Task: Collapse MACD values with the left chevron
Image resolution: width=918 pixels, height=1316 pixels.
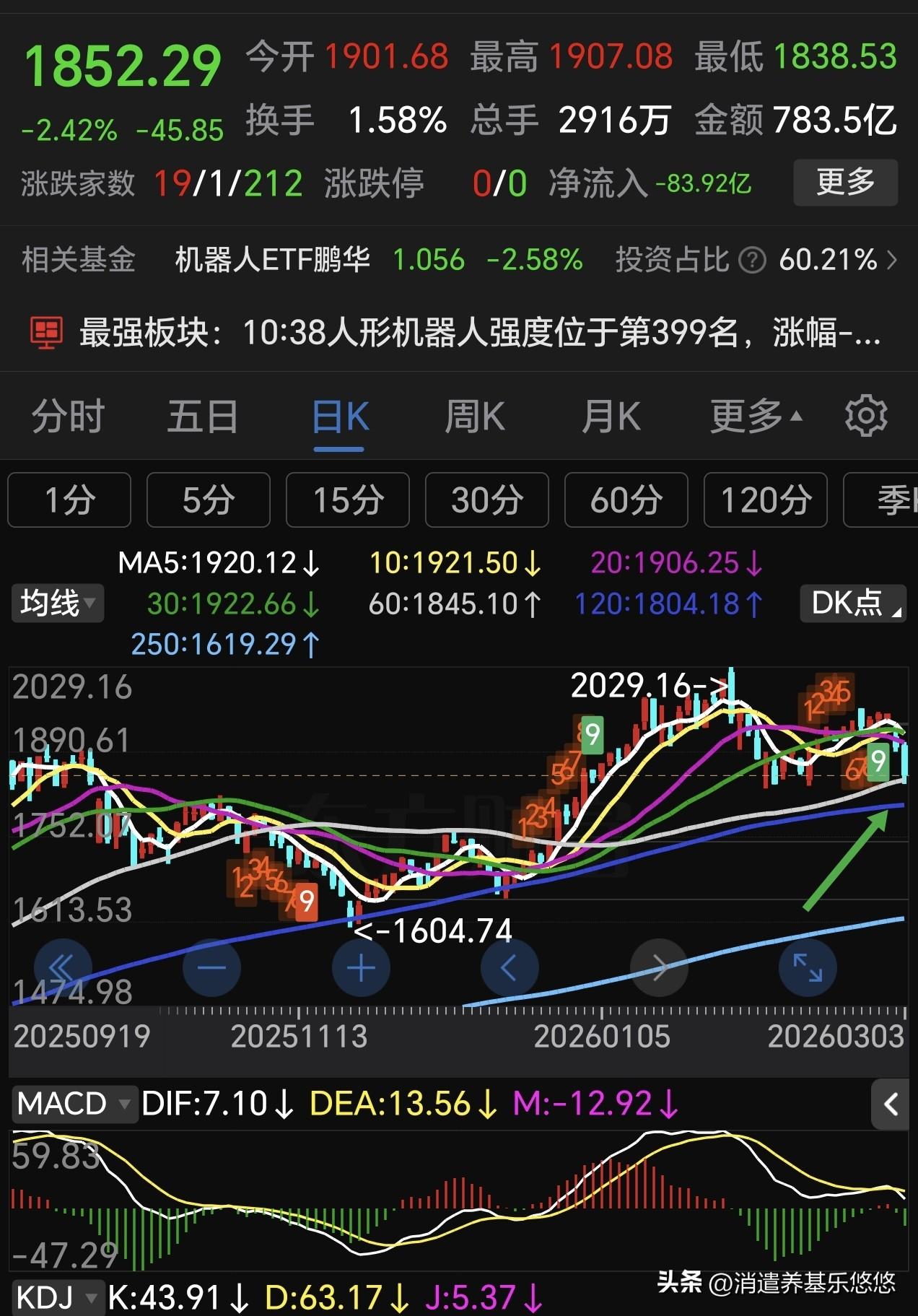Action: point(891,1104)
